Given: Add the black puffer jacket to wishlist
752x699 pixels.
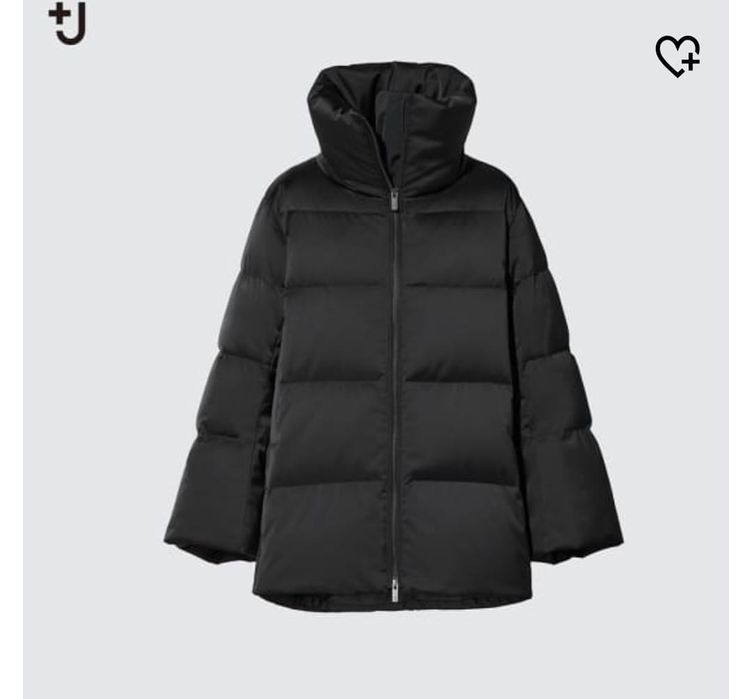Looking at the screenshot, I should pyautogui.click(x=677, y=55).
